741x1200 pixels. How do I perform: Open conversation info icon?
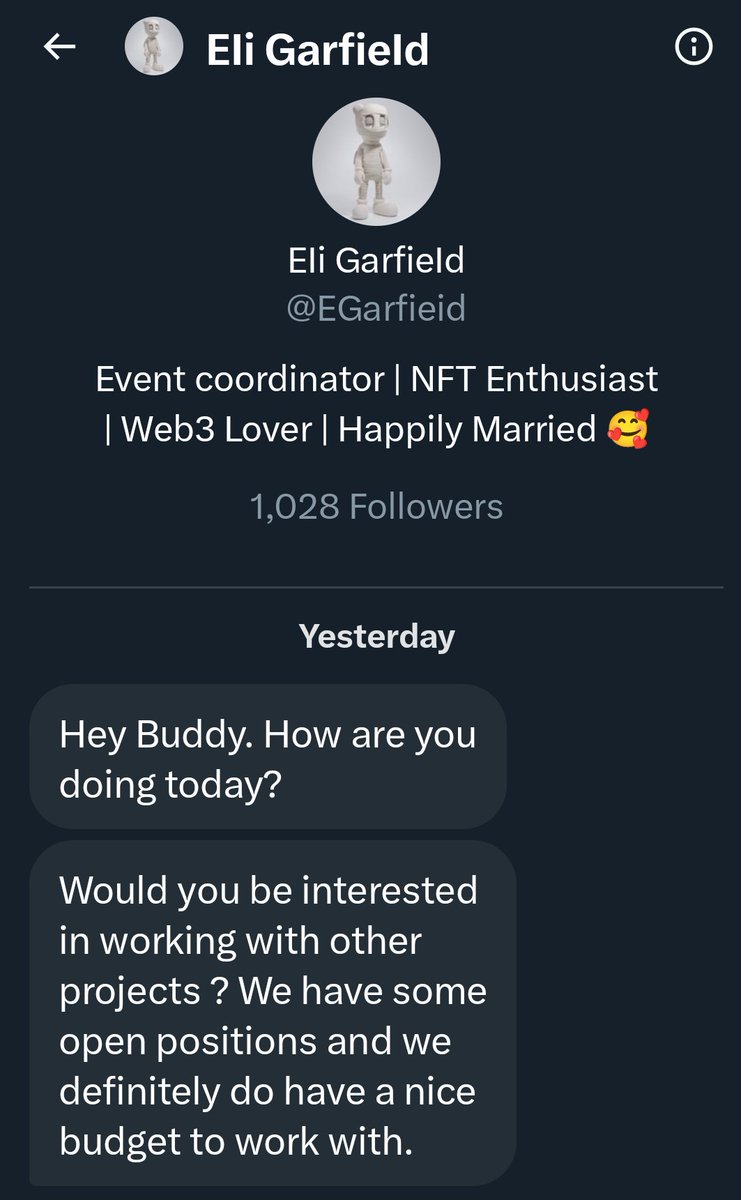(x=693, y=48)
